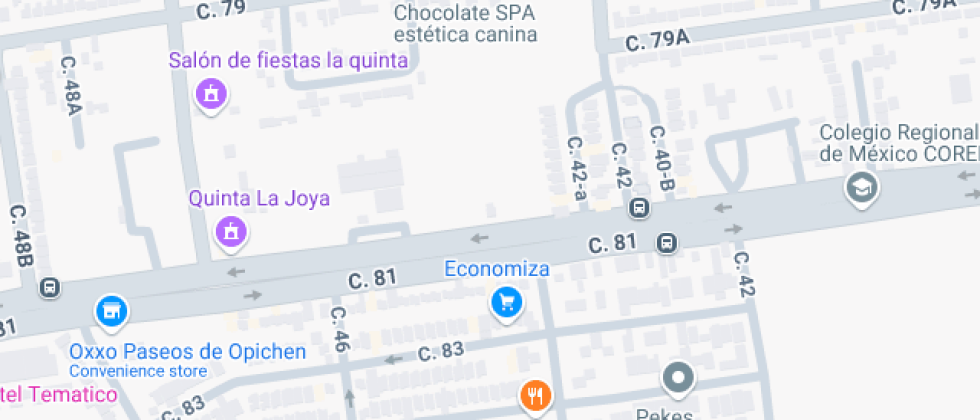The image size is (980, 420).
Task: Tap the orange restaurant pin
Action: point(537,395)
